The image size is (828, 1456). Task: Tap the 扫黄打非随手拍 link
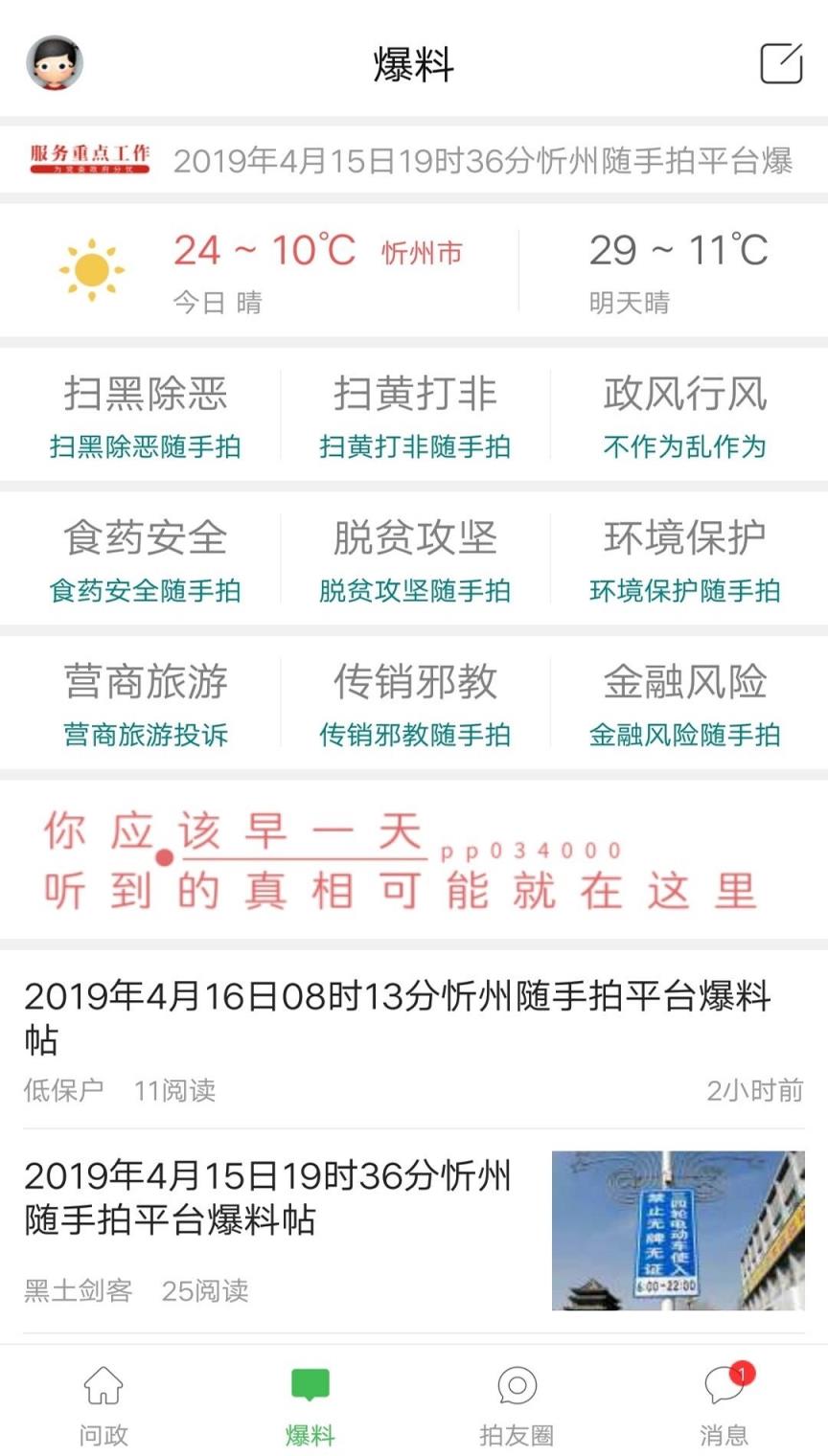click(x=413, y=446)
